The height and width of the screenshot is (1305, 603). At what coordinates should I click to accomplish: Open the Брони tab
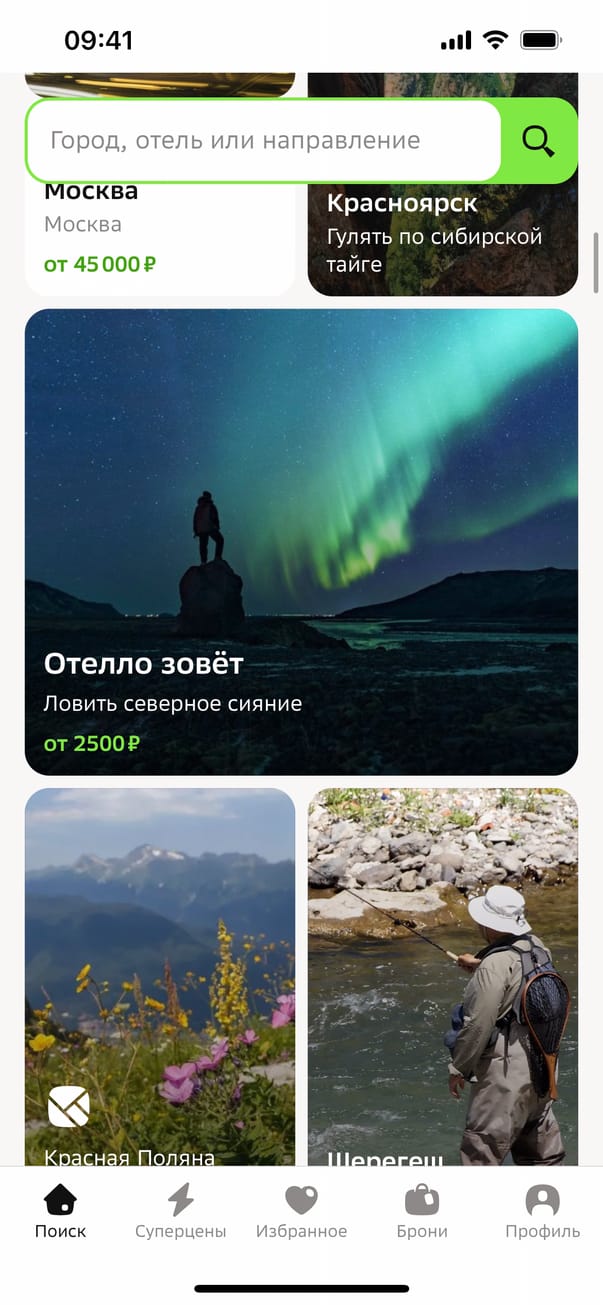pos(422,1211)
